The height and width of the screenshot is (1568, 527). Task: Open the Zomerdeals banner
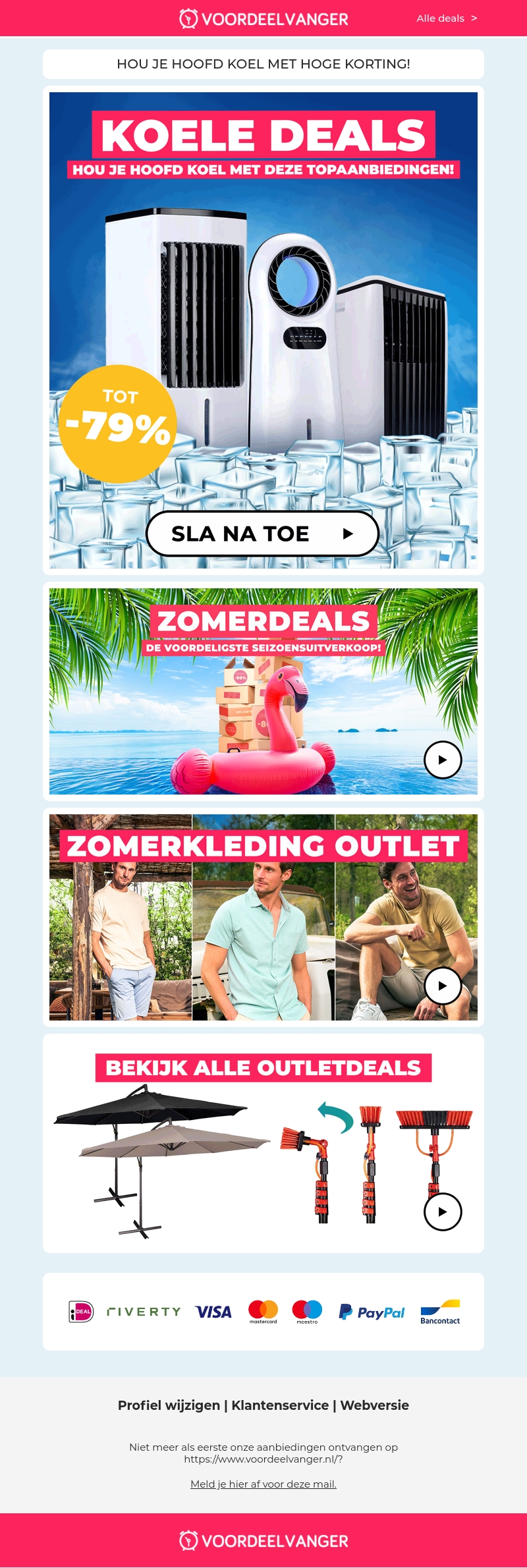pos(263,692)
